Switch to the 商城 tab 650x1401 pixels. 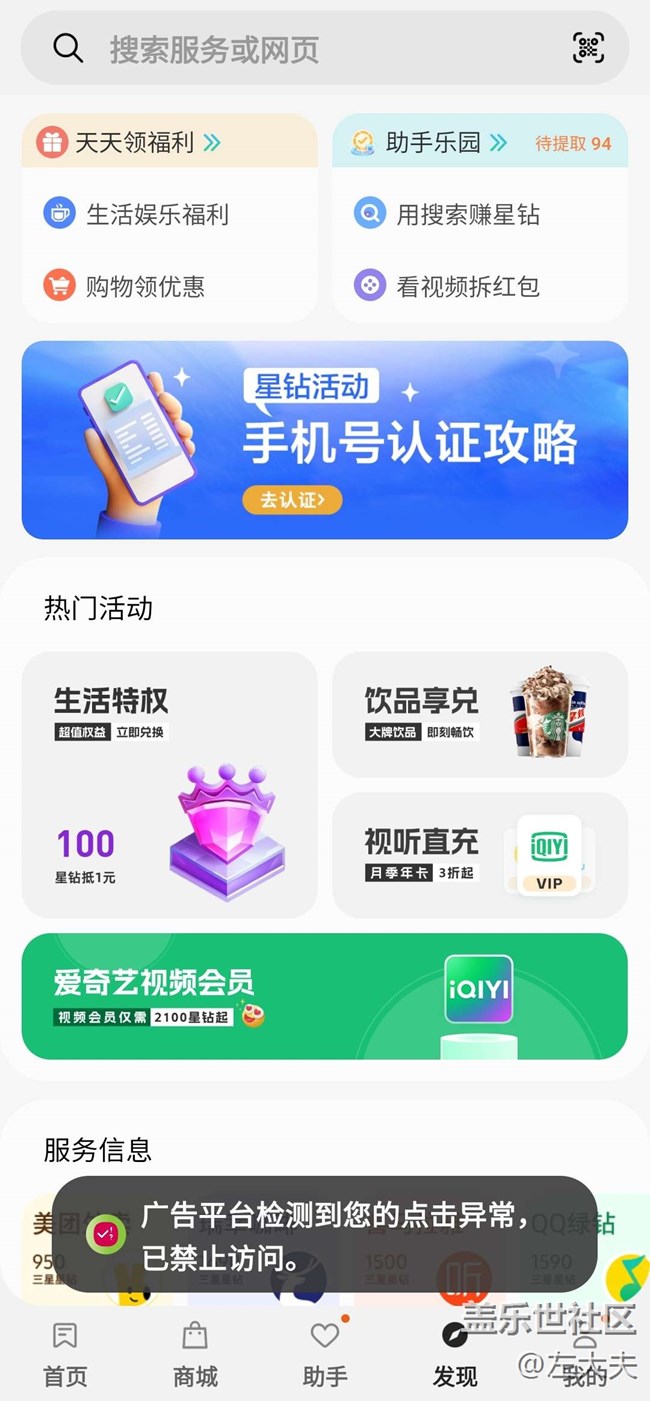[x=195, y=1354]
